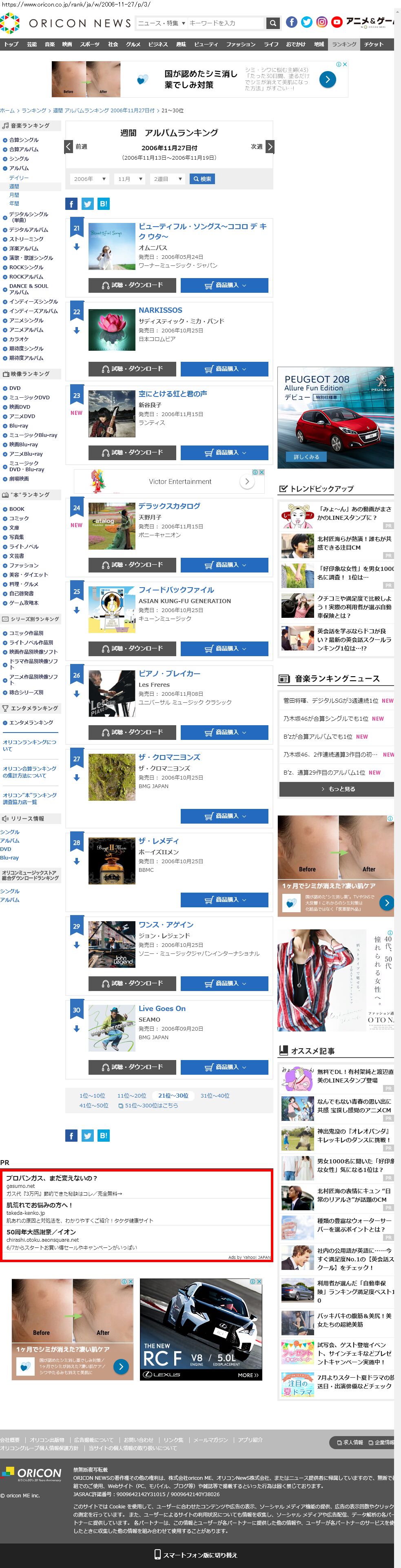Open the 11月 month dropdown
This screenshot has width=401, height=1568.
[x=130, y=179]
